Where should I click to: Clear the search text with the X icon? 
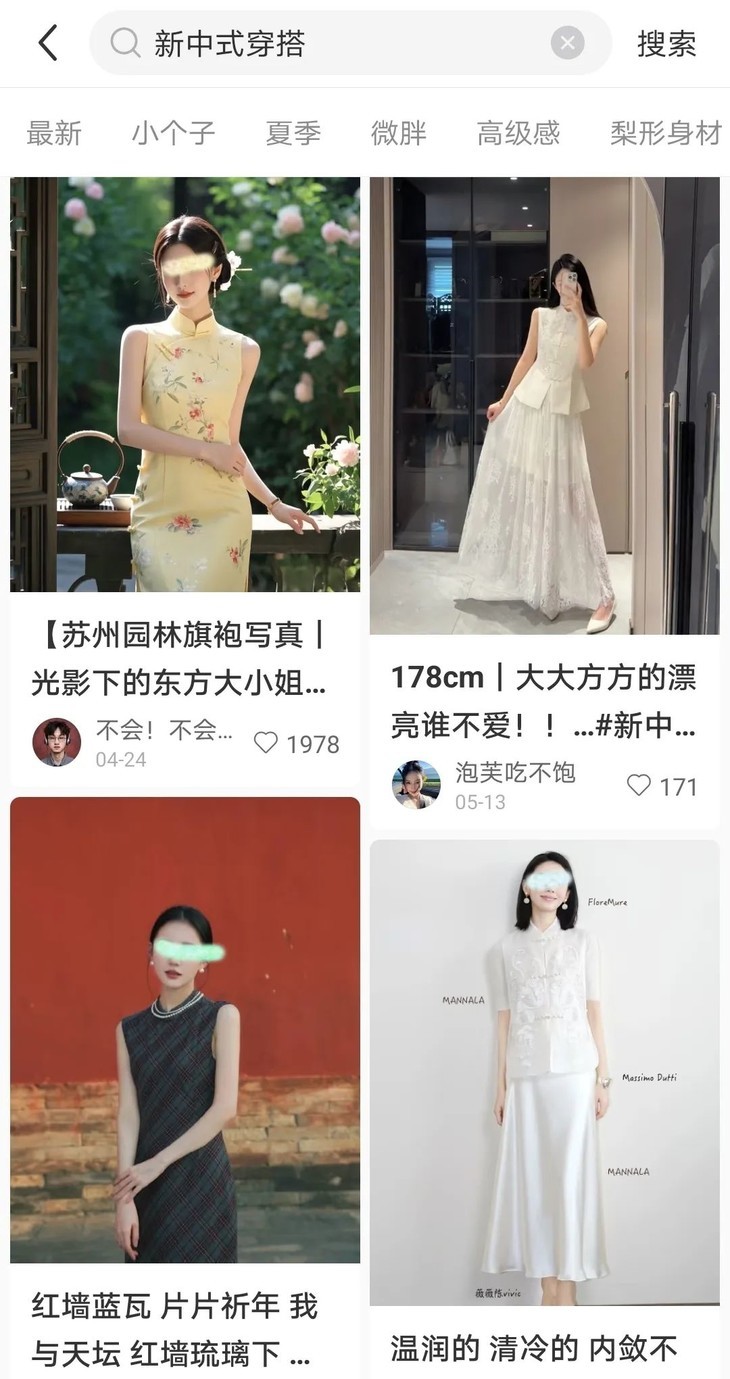[x=567, y=42]
